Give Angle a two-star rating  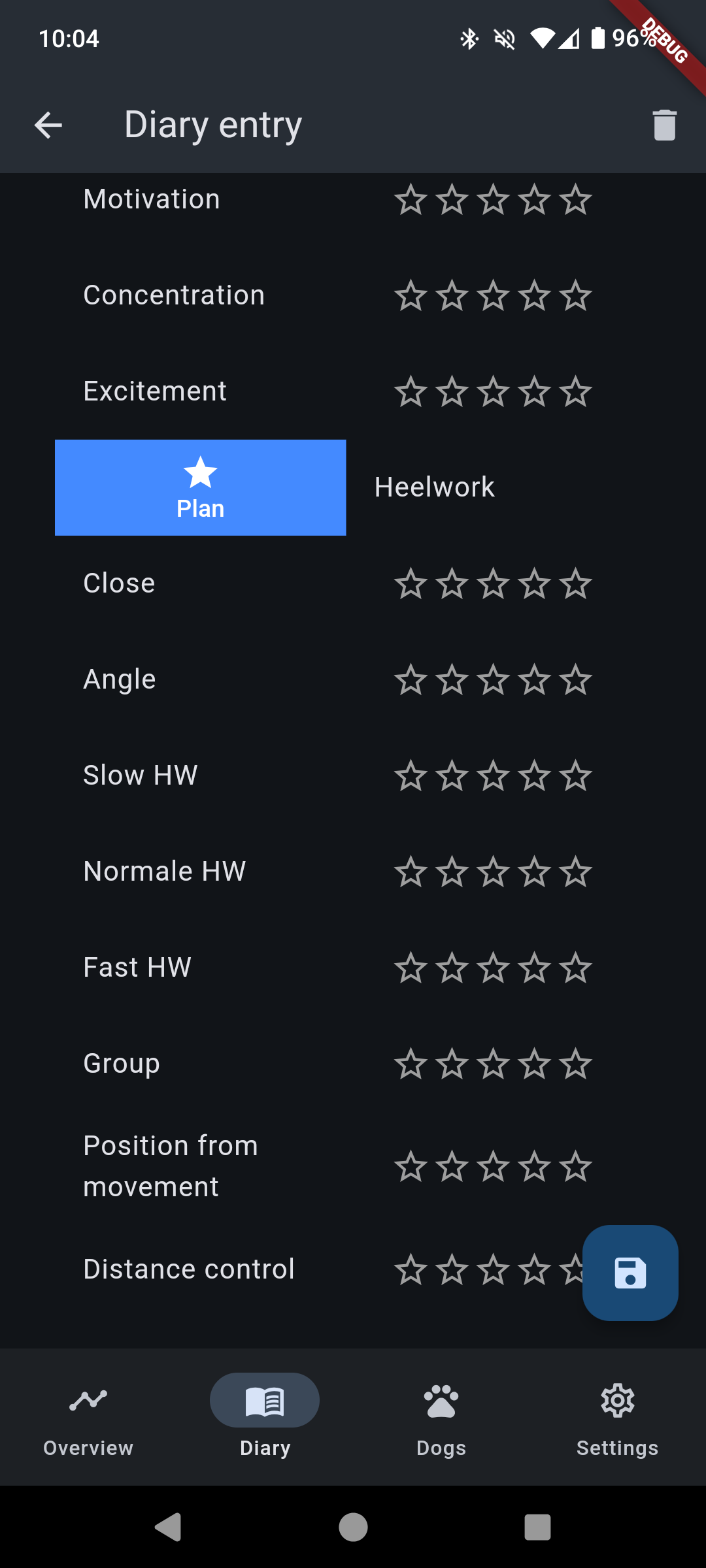[x=452, y=679]
